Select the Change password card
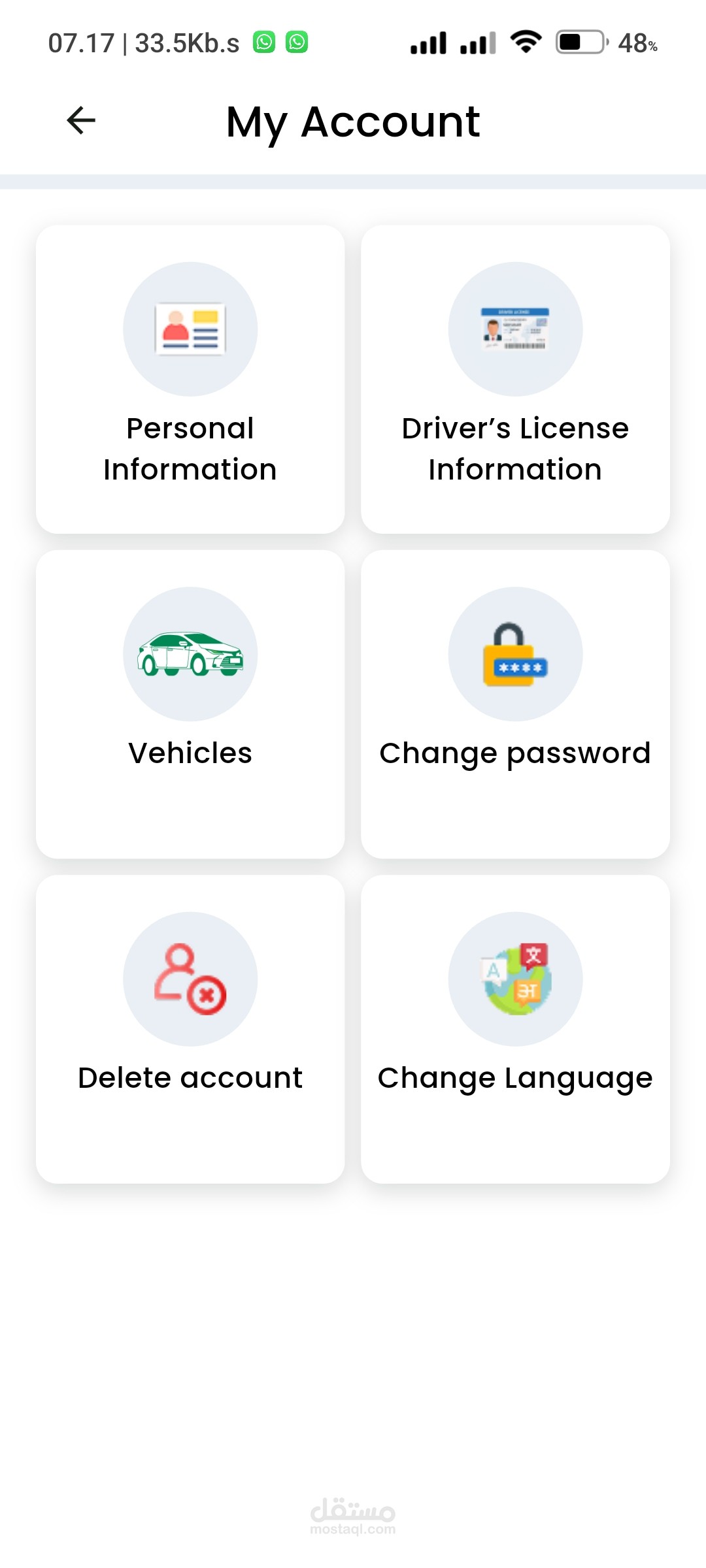Image resolution: width=706 pixels, height=1568 pixels. [515, 704]
